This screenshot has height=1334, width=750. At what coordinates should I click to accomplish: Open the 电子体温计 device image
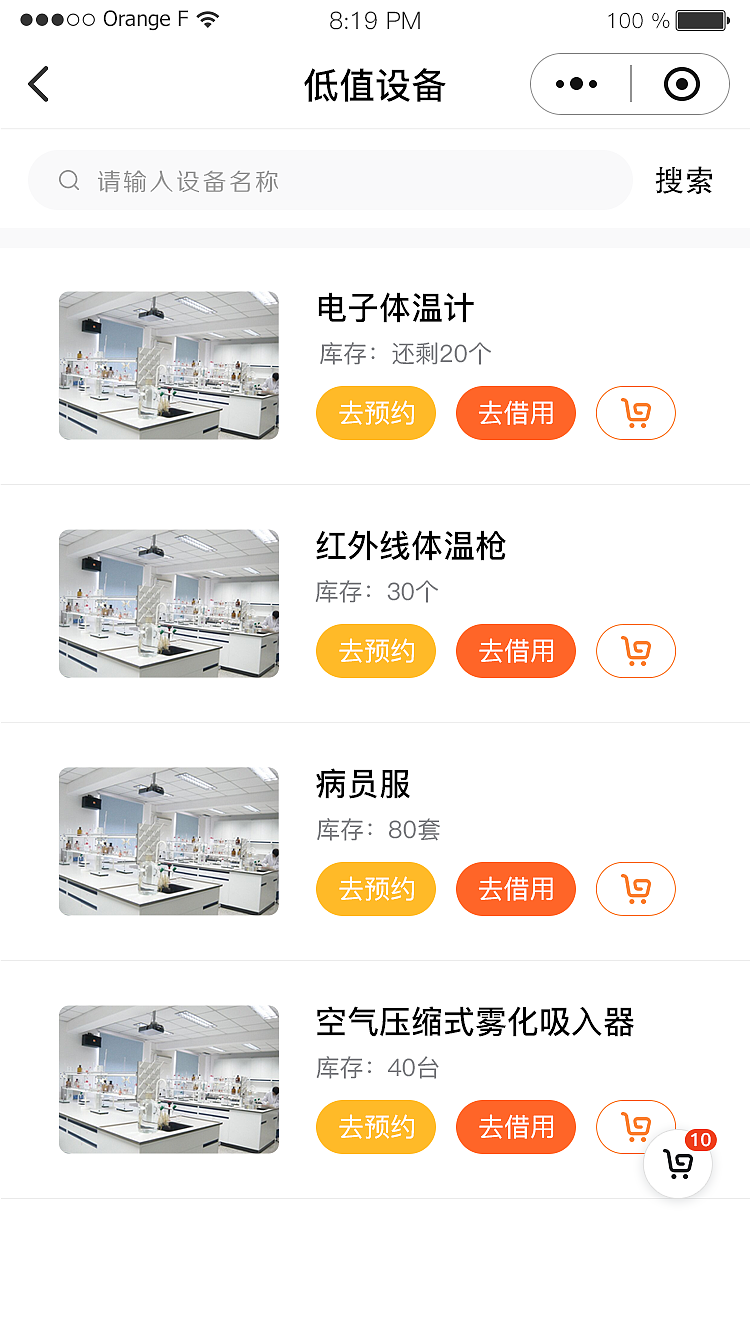click(x=169, y=366)
